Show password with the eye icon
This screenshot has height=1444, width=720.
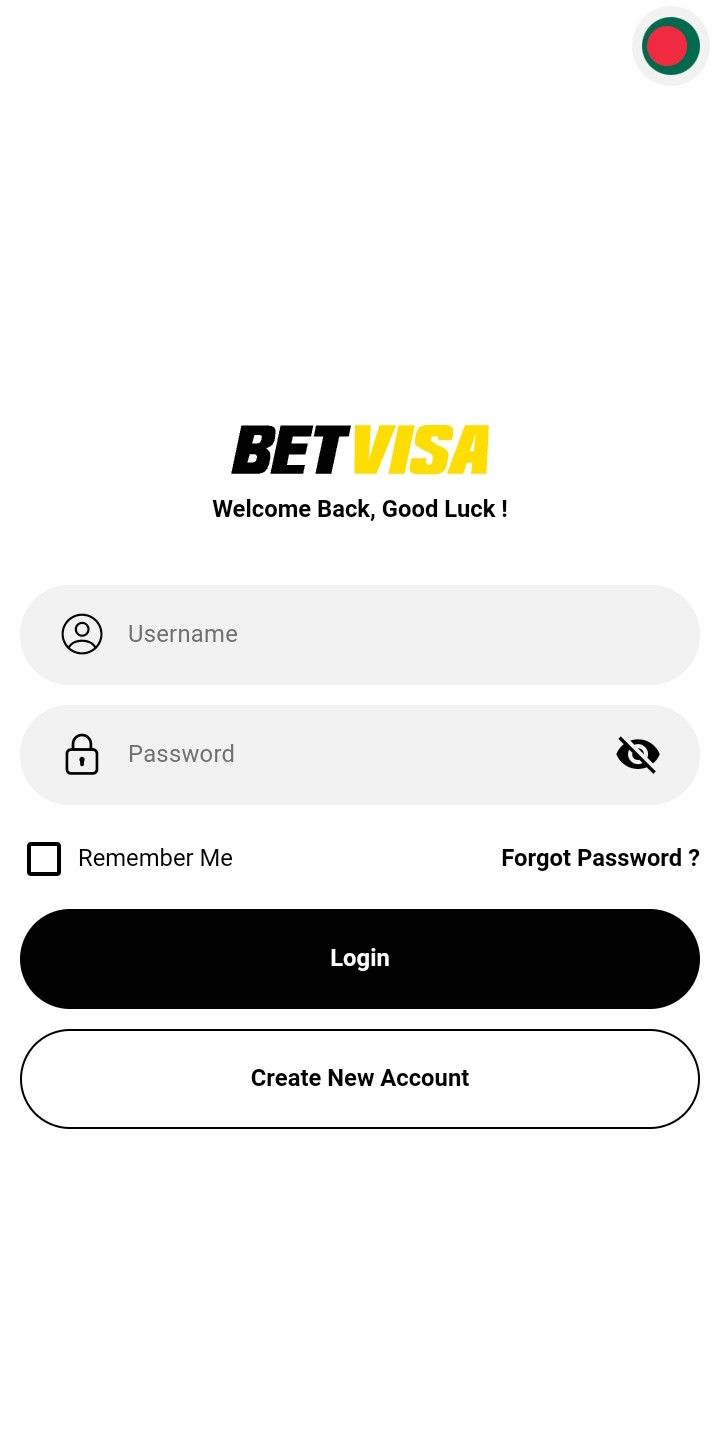[638, 754]
